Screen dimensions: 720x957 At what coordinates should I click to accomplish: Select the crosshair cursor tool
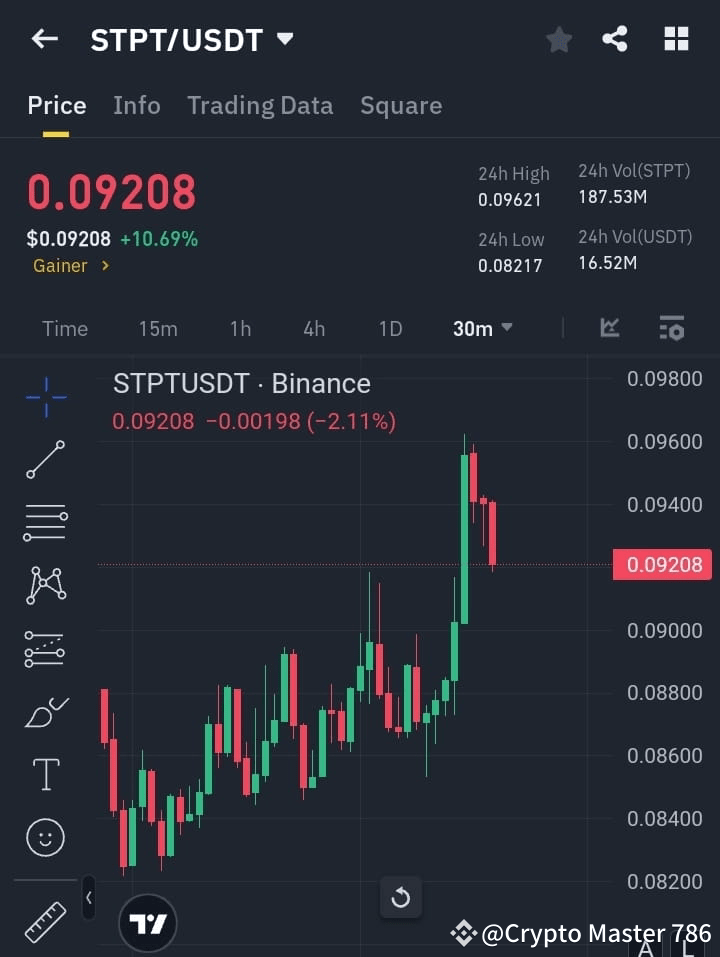tap(44, 397)
